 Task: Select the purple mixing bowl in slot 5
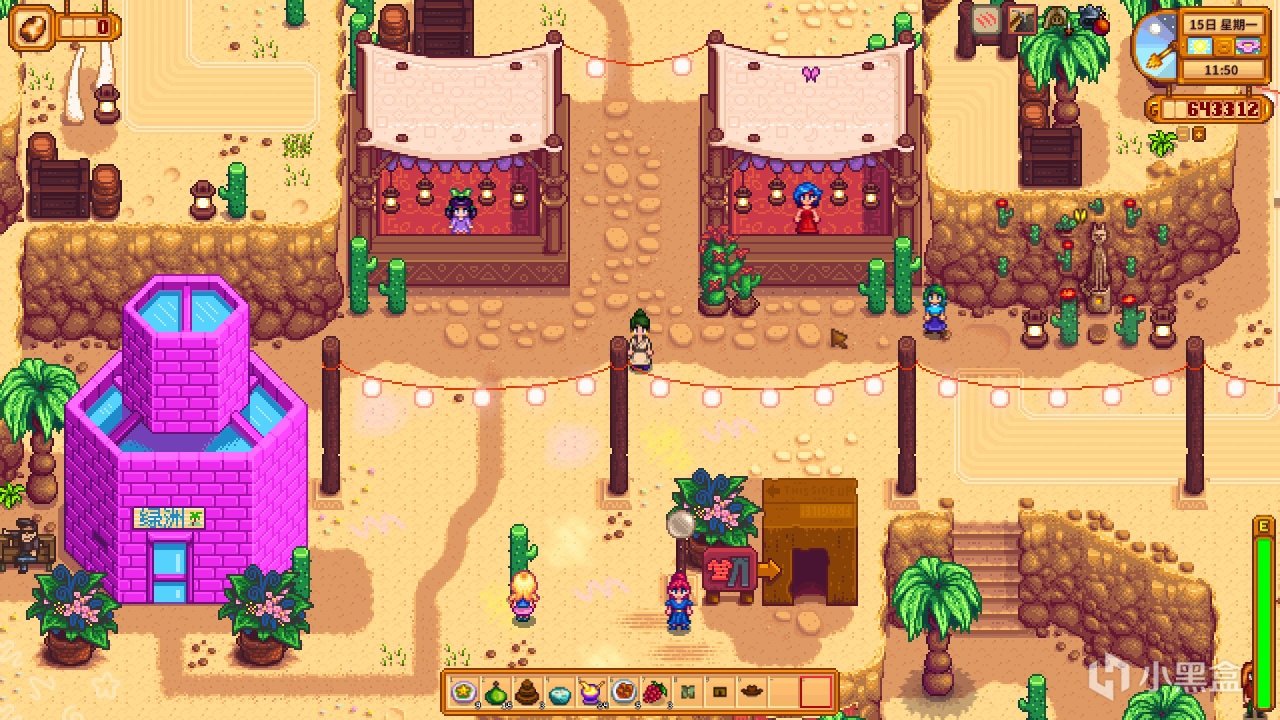[x=592, y=691]
